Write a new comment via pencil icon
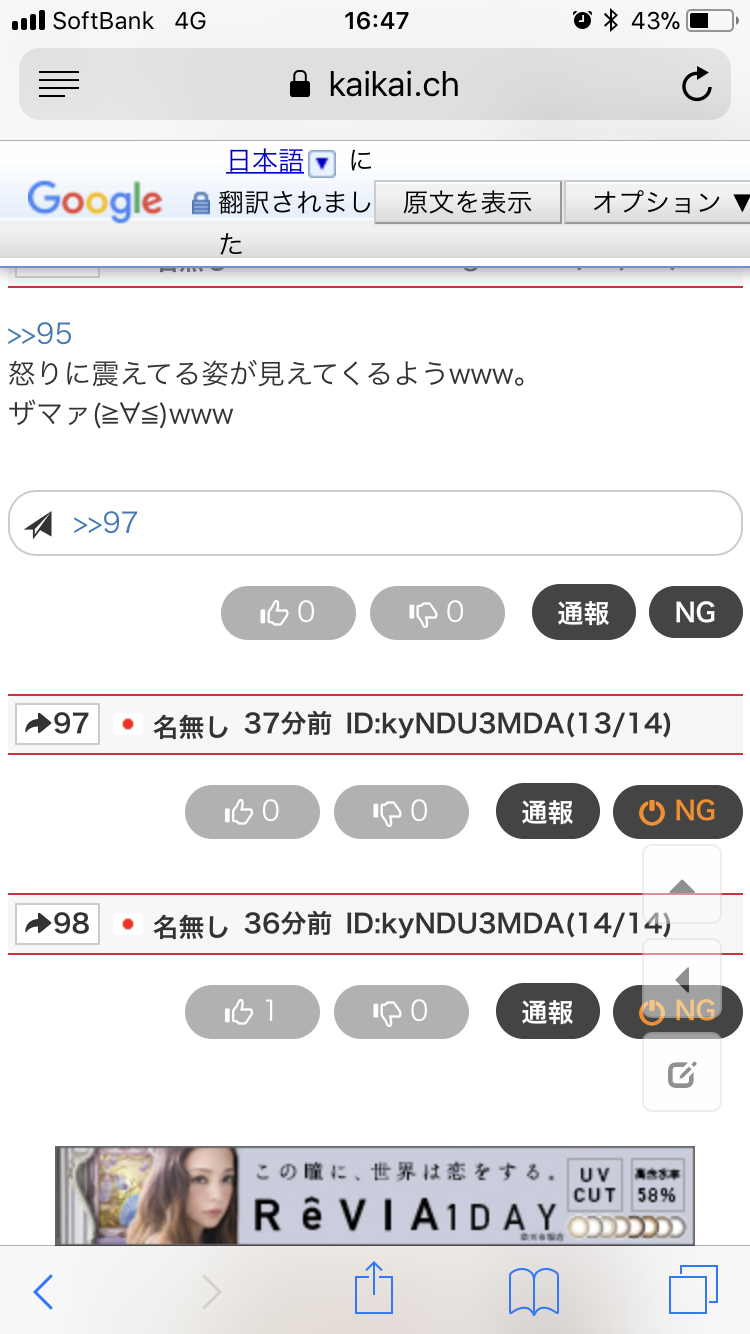This screenshot has height=1334, width=750. (x=682, y=1074)
